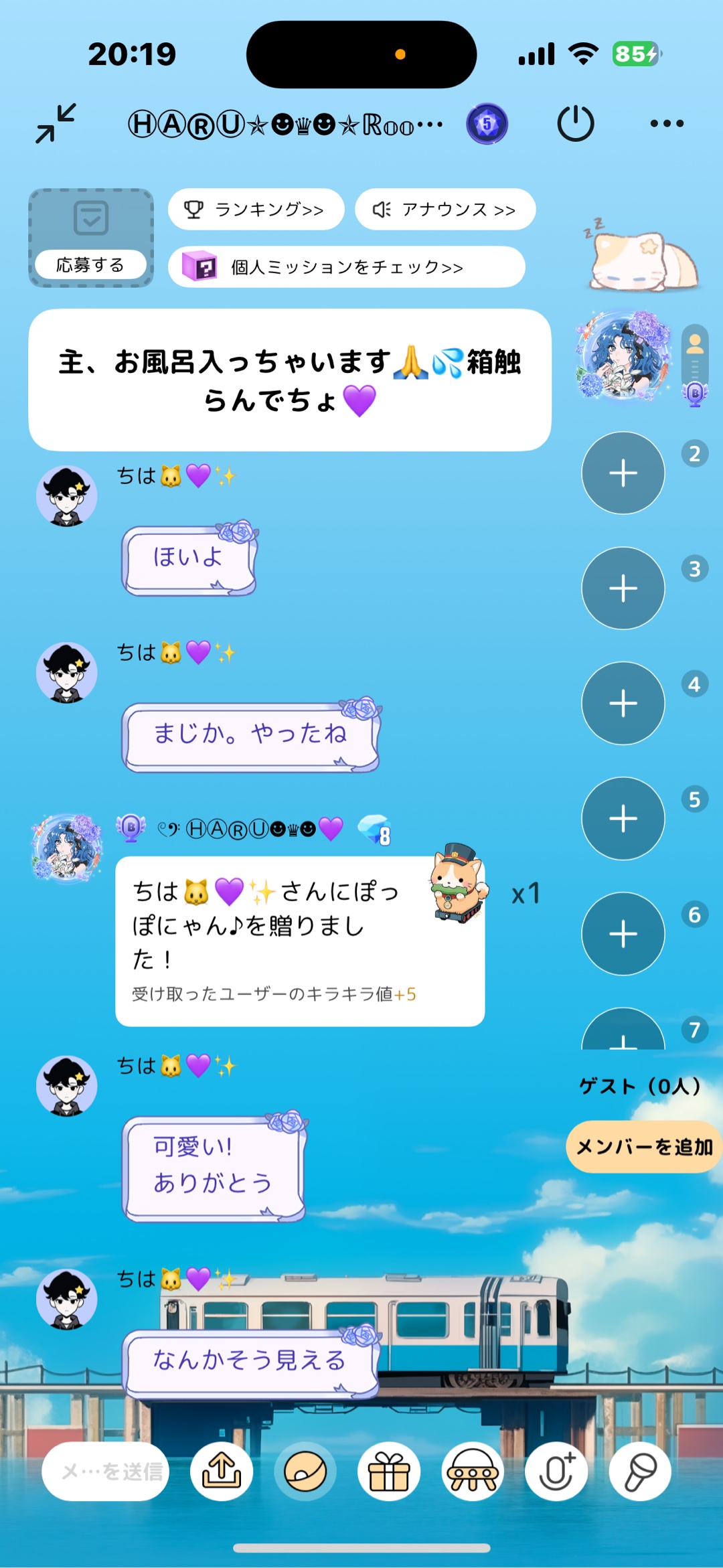
Task: Open the three-dot overflow menu
Action: coord(667,124)
